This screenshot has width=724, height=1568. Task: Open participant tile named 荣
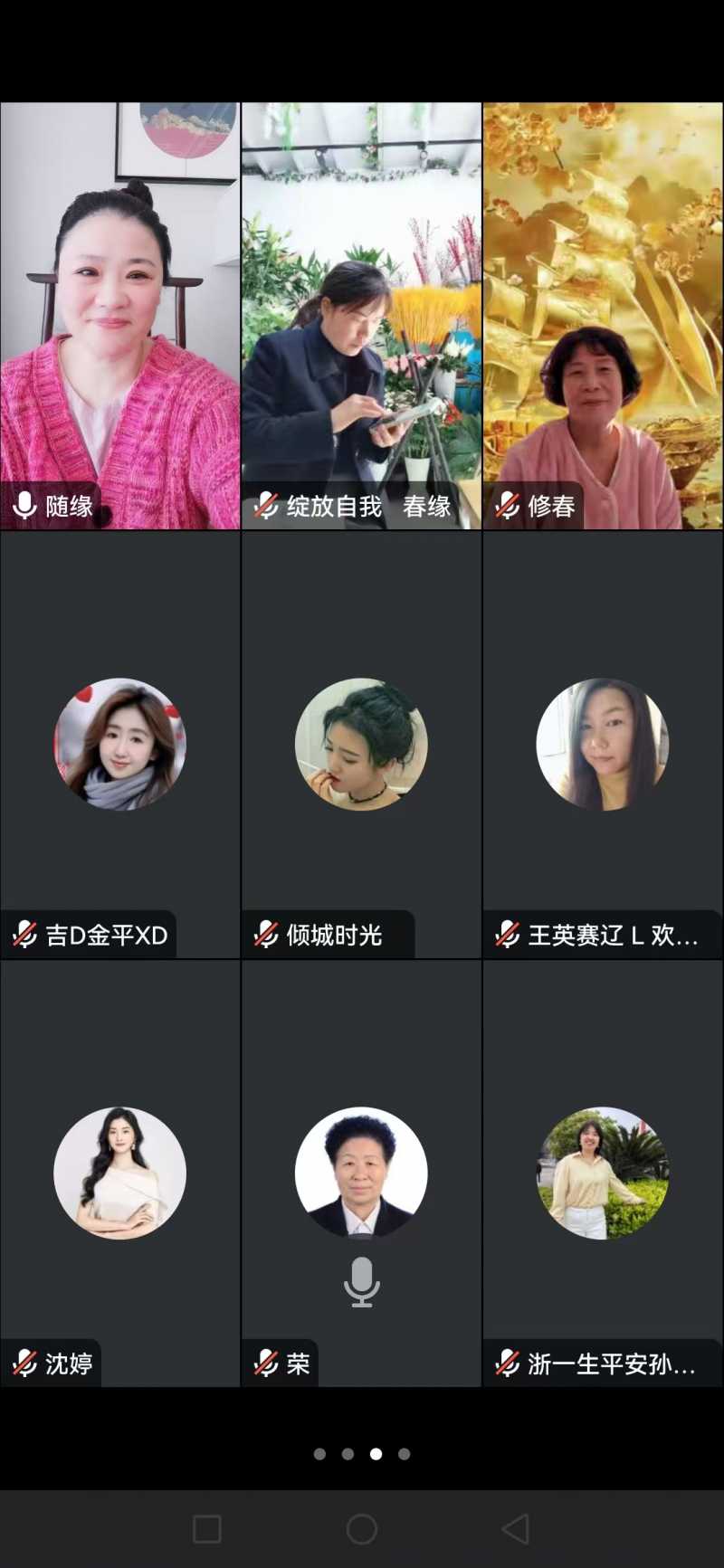[x=361, y=1173]
